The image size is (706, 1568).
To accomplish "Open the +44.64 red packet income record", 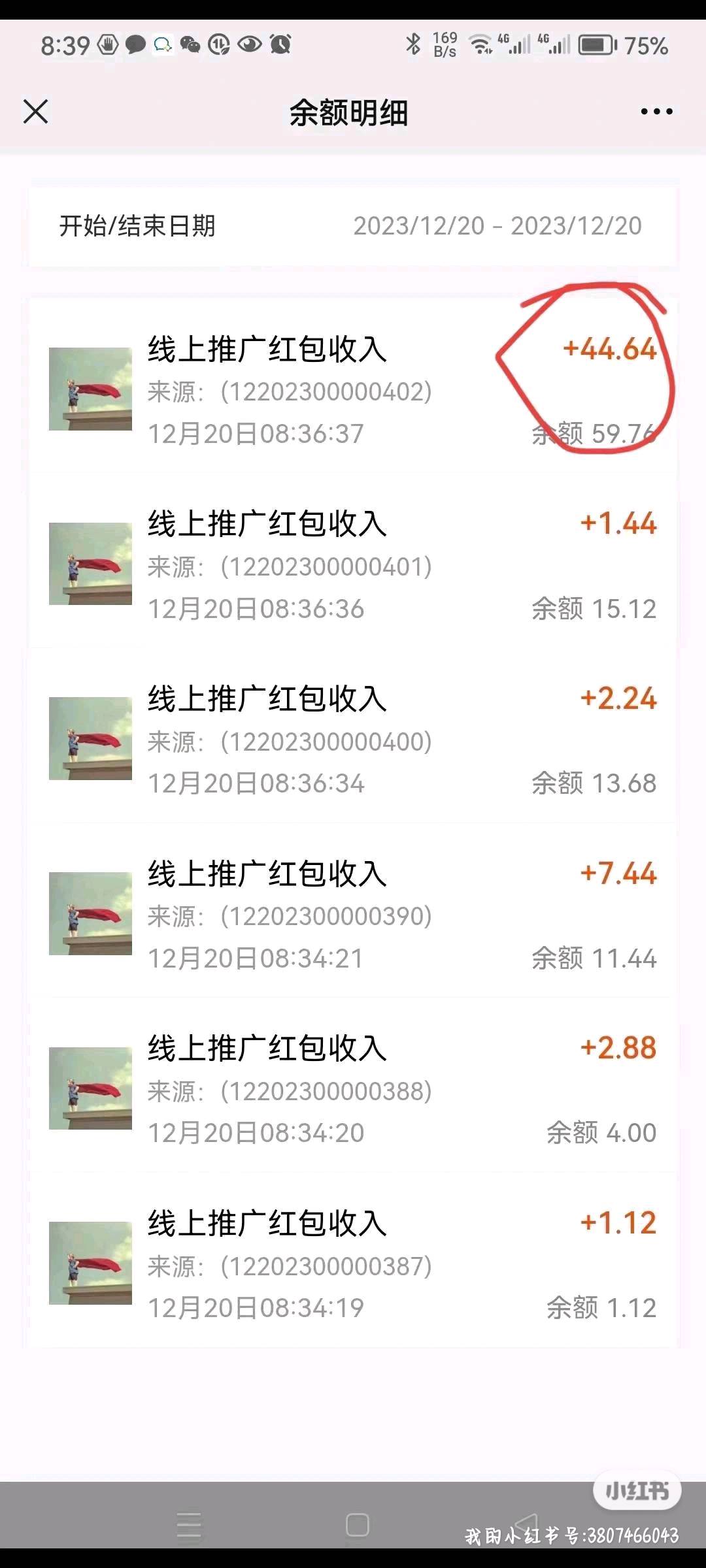I will (x=353, y=390).
